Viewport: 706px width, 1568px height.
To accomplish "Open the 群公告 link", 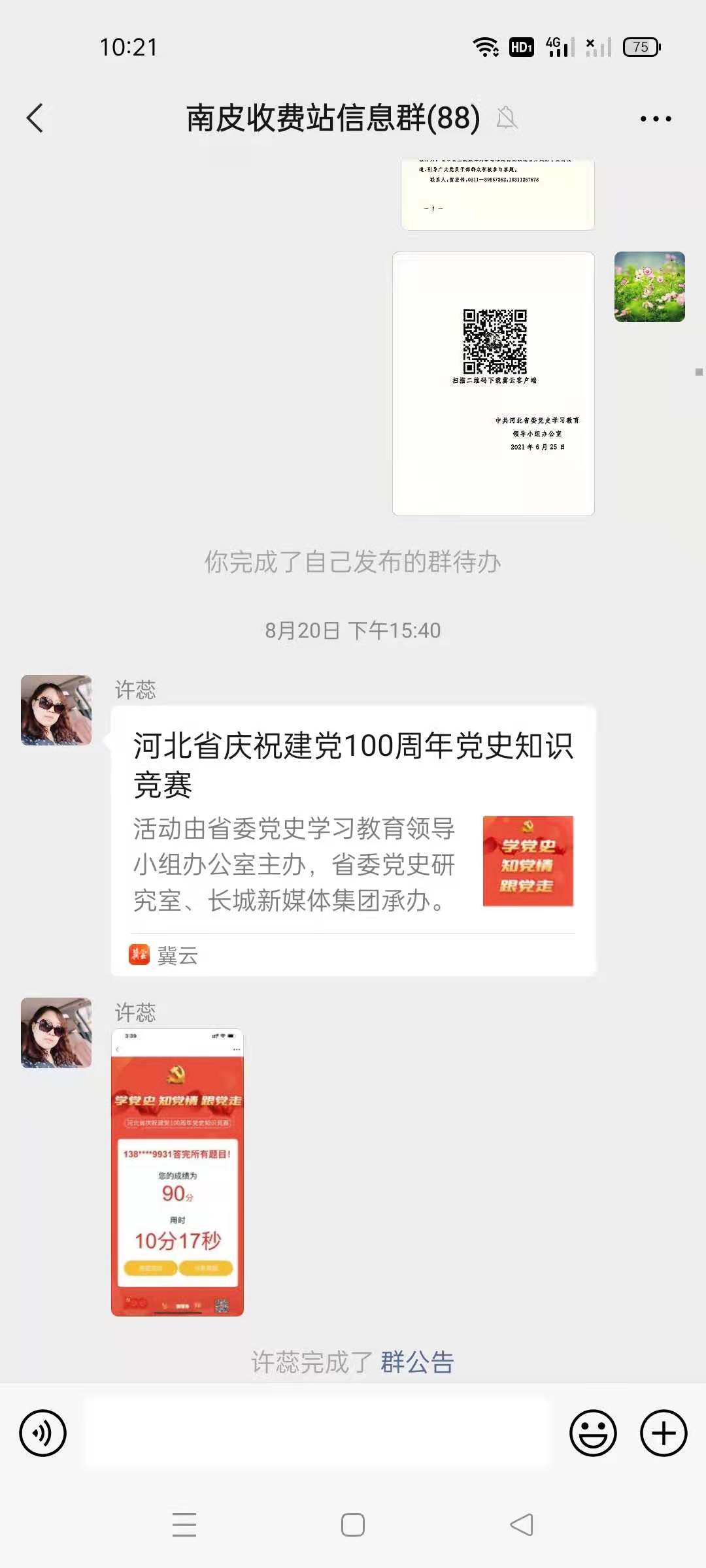I will 417,1362.
